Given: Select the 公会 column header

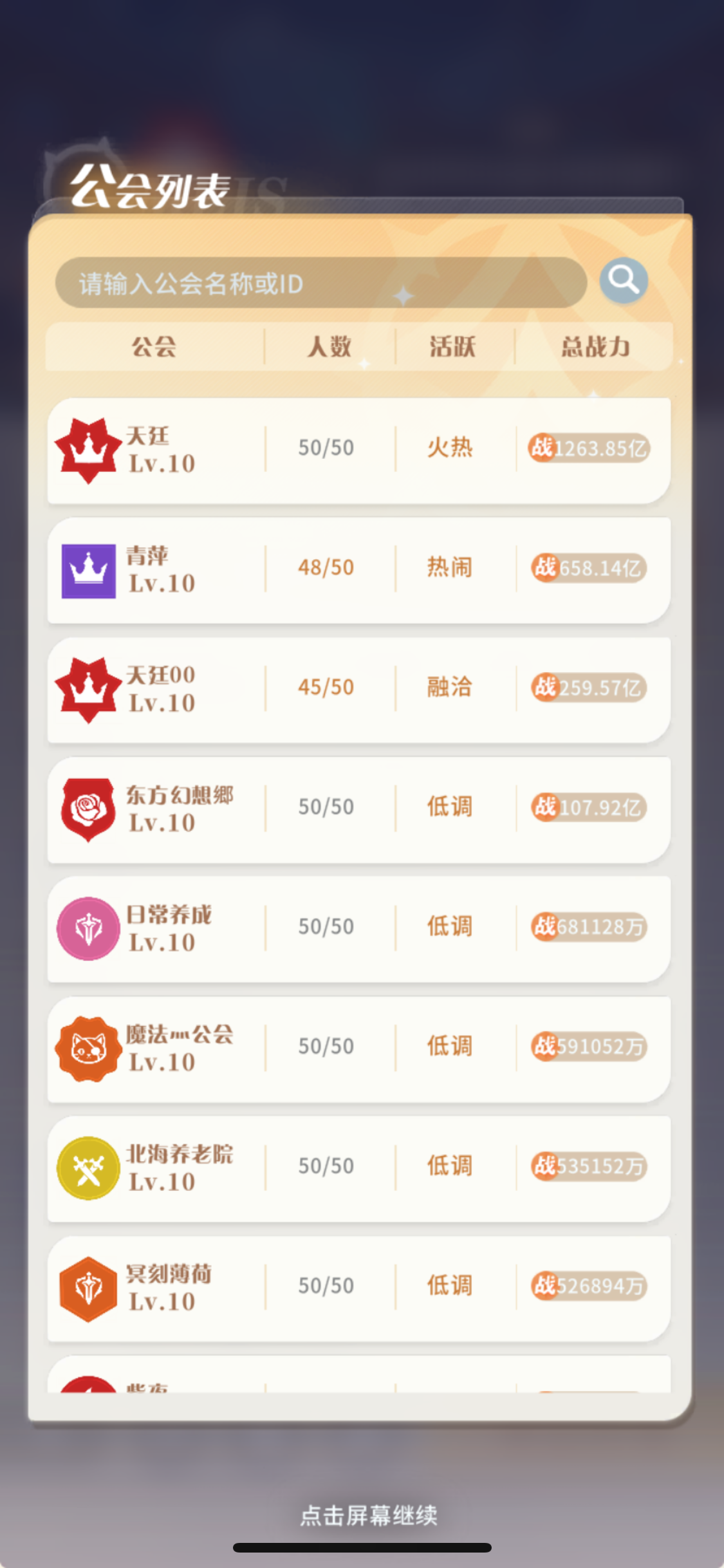Looking at the screenshot, I should click(153, 348).
